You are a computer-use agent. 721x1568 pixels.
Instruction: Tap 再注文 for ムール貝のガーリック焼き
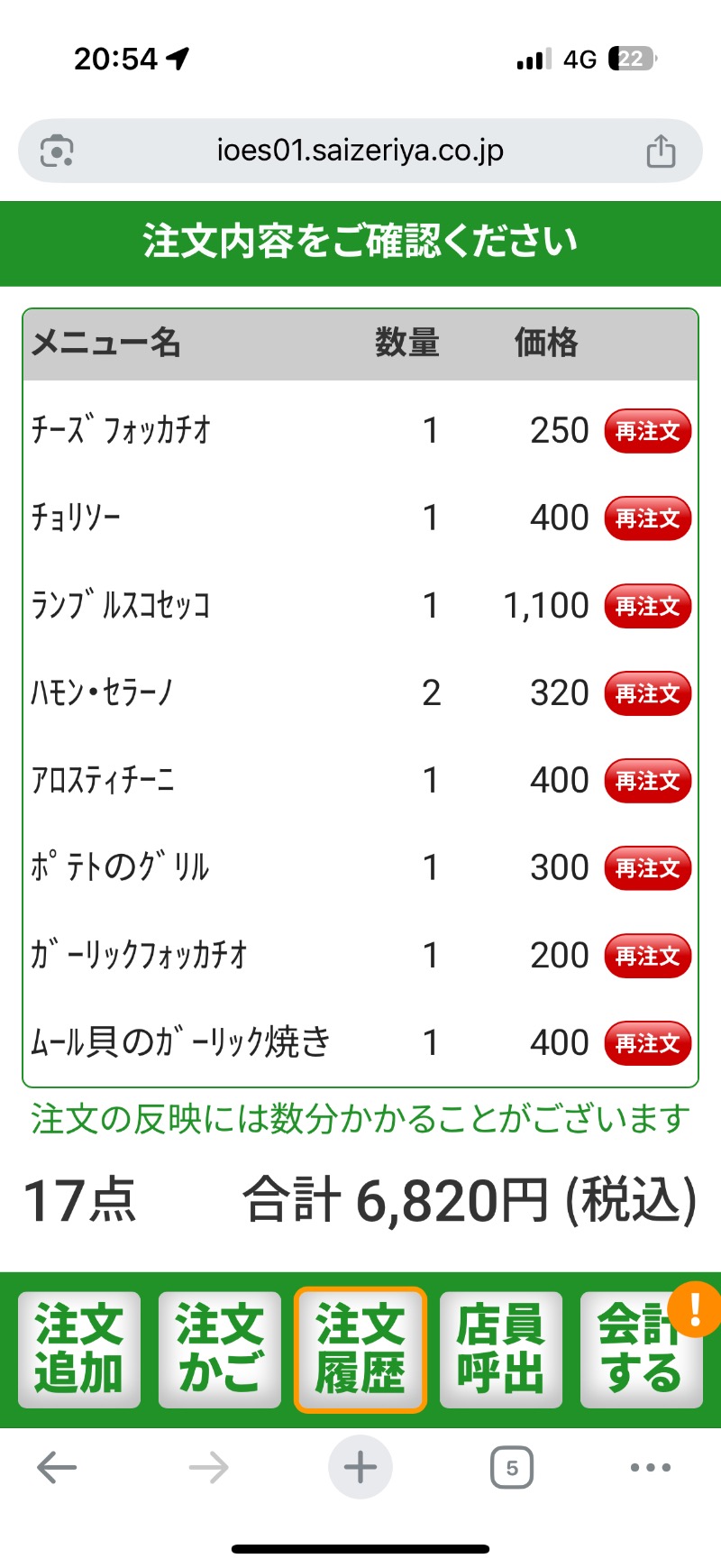(x=647, y=1043)
